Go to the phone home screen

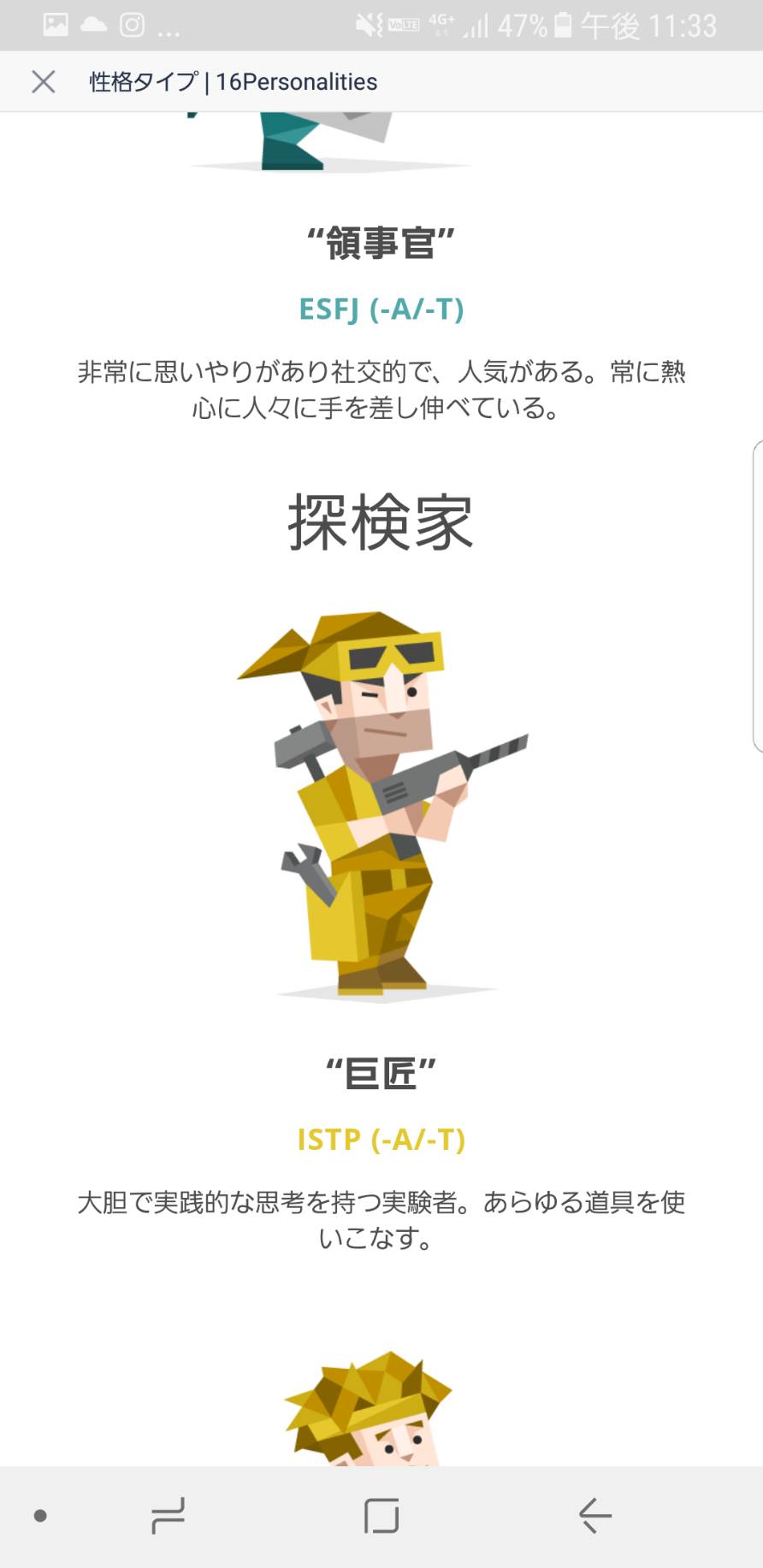381,1516
